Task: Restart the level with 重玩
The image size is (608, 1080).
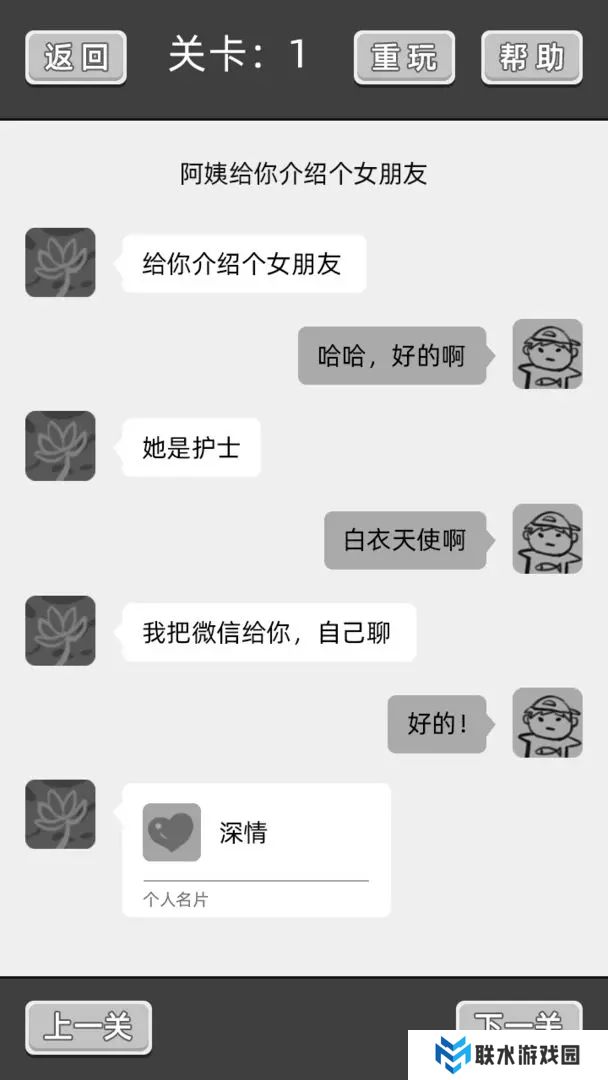Action: point(404,57)
